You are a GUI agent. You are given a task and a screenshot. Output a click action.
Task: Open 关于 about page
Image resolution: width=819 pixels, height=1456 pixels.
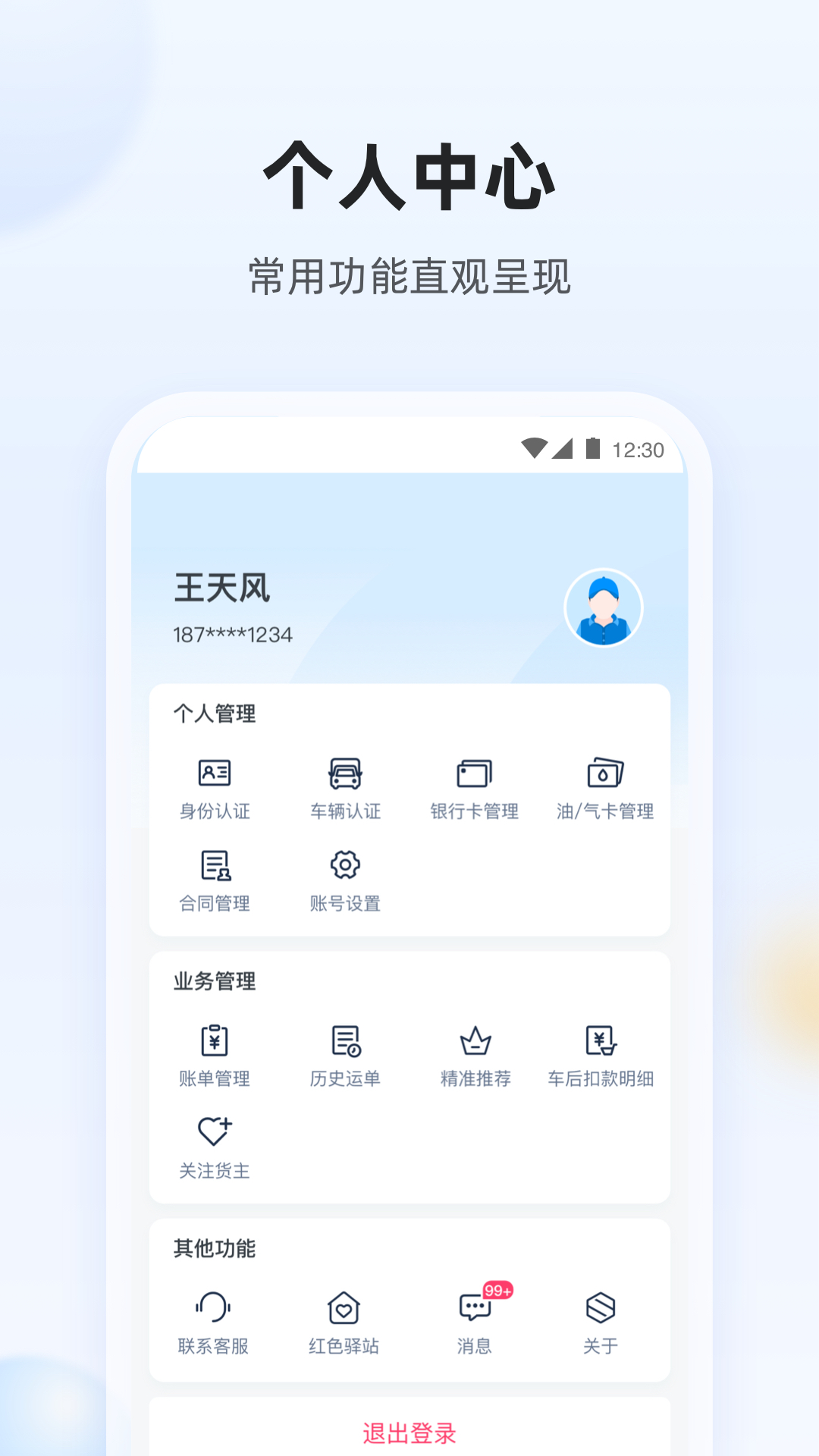point(601,1323)
